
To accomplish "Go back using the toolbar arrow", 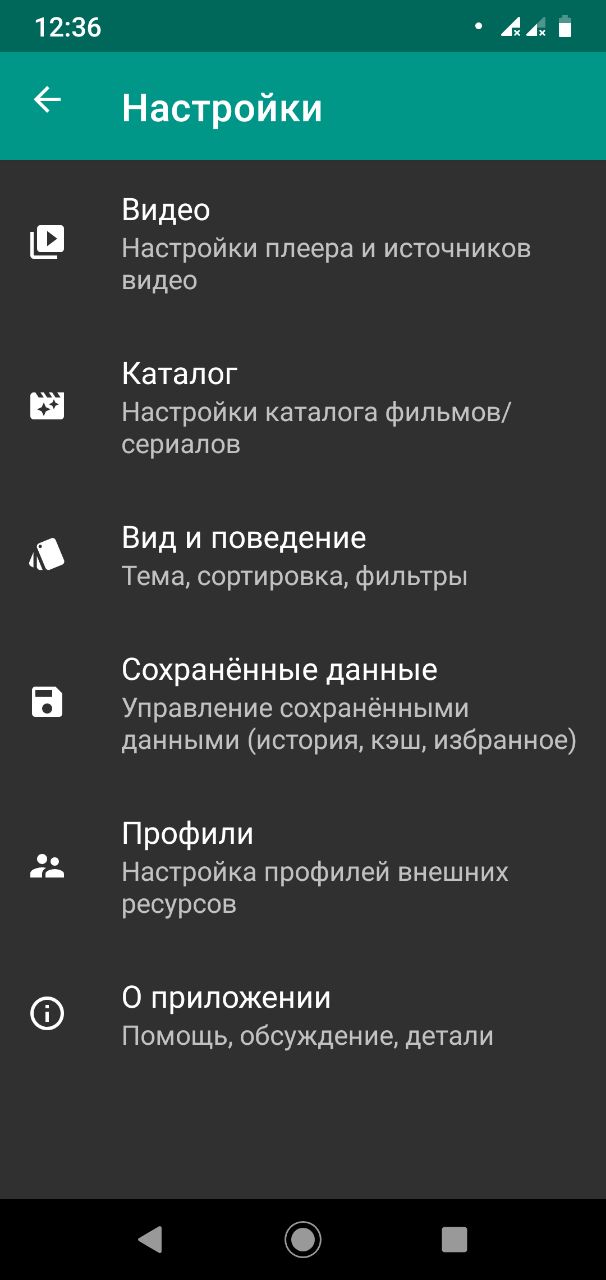I will [x=47, y=100].
